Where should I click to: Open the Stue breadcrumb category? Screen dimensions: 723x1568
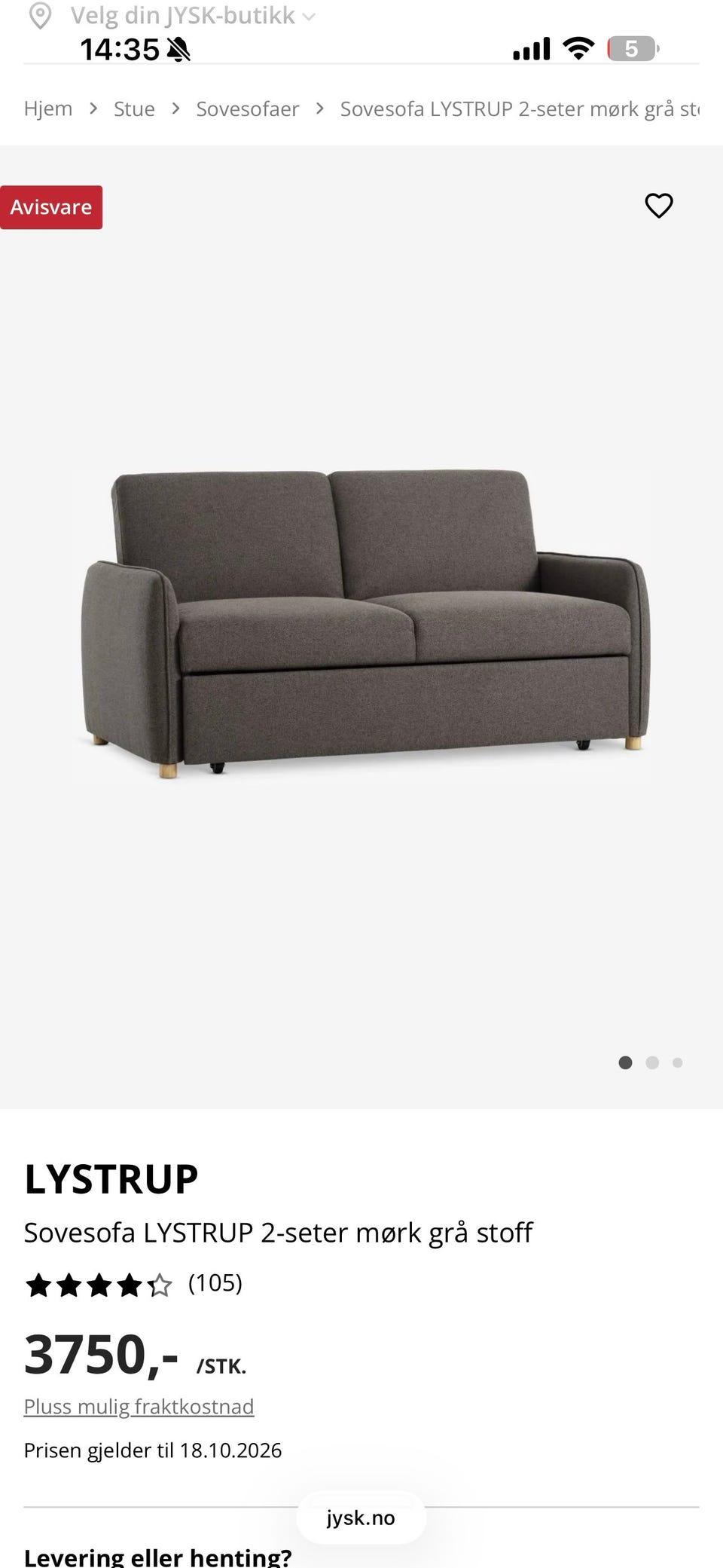pos(134,109)
